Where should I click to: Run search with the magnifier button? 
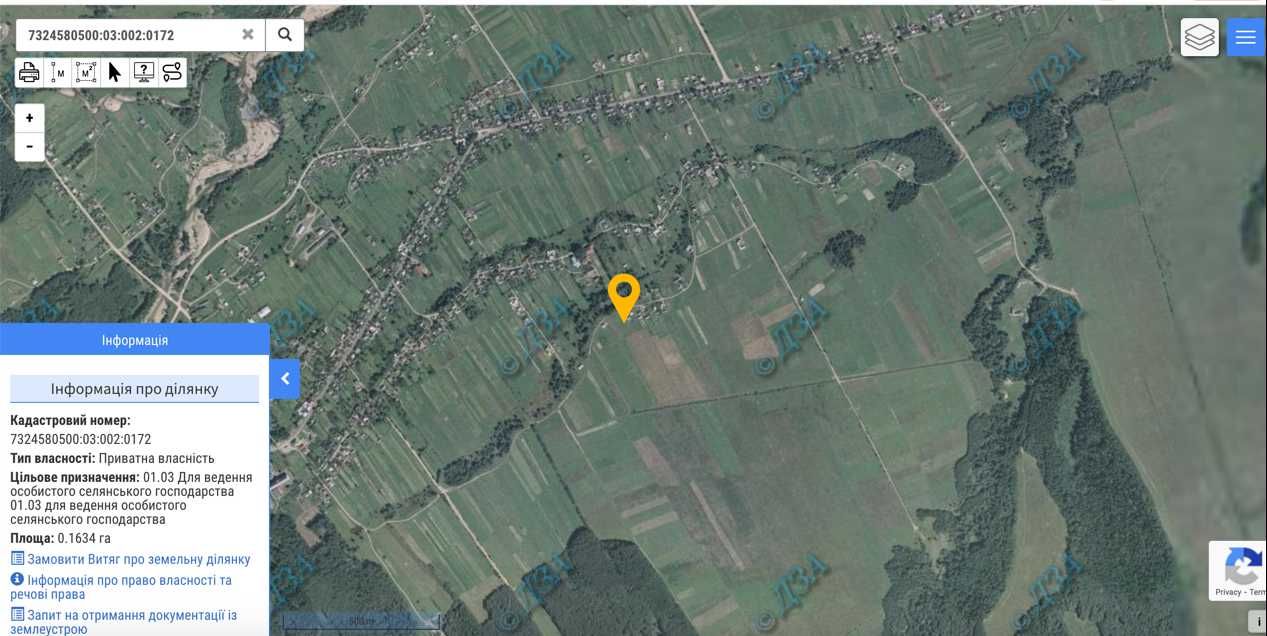[x=285, y=35]
